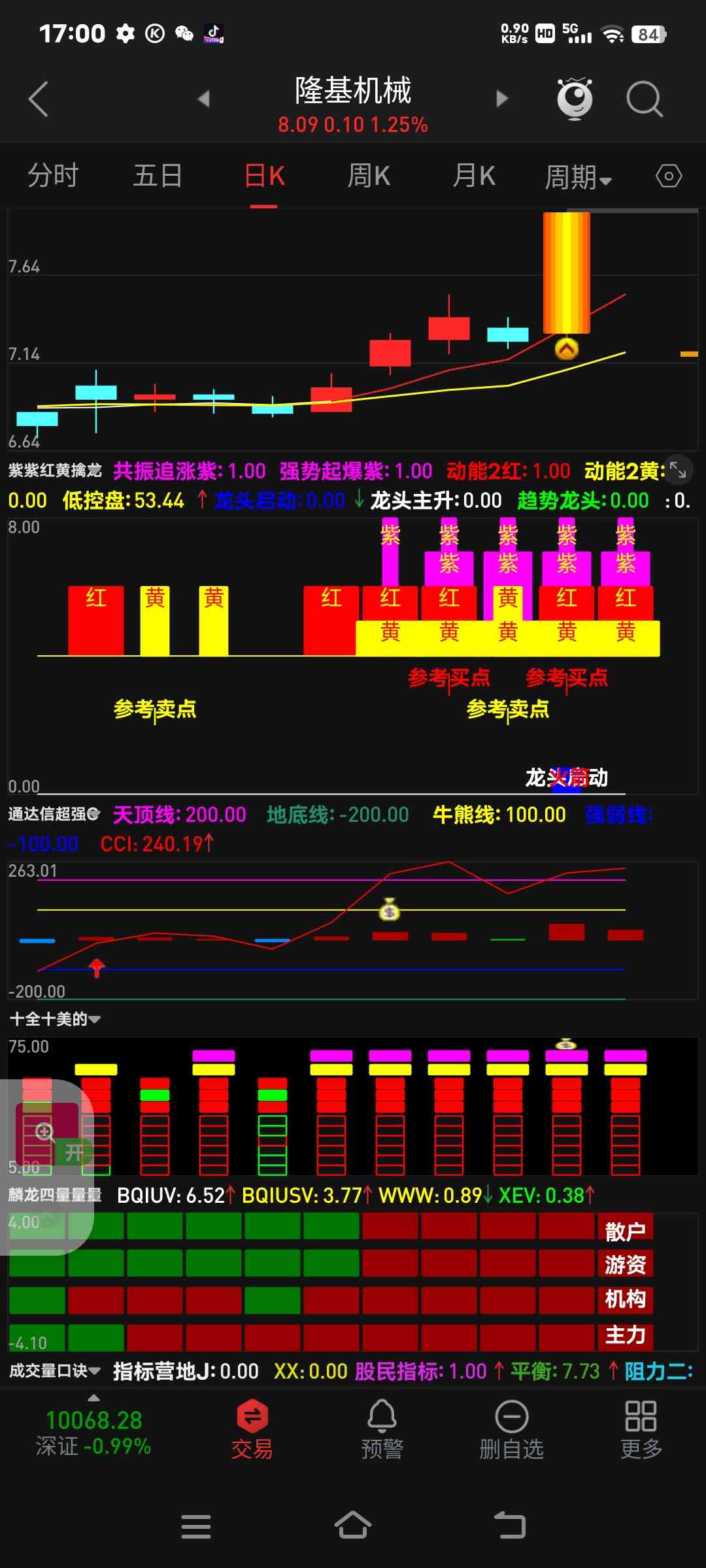Switch to the next stock
This screenshot has height=1568, width=706.
click(x=502, y=99)
